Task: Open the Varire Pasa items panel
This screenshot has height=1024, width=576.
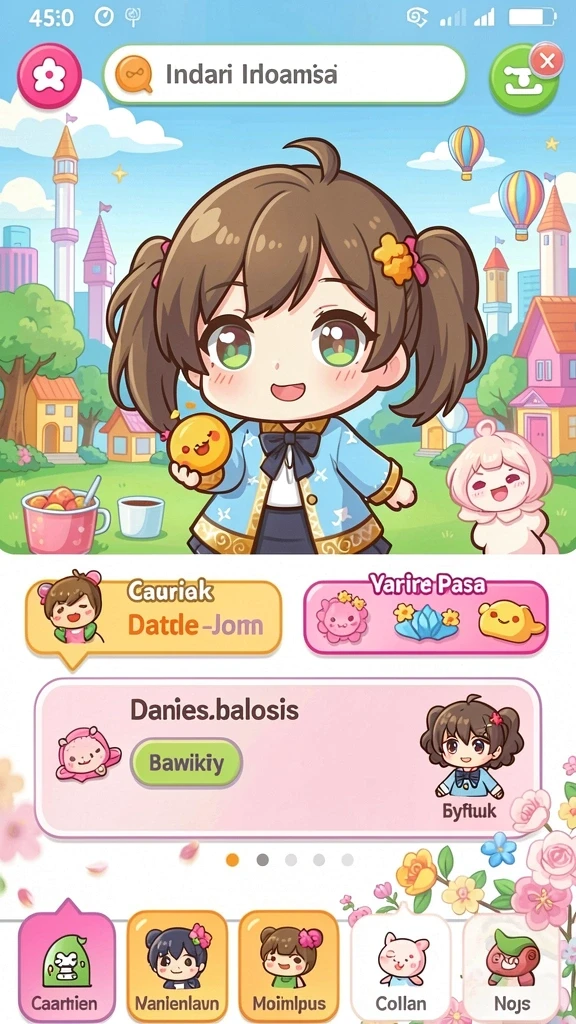Action: click(426, 617)
